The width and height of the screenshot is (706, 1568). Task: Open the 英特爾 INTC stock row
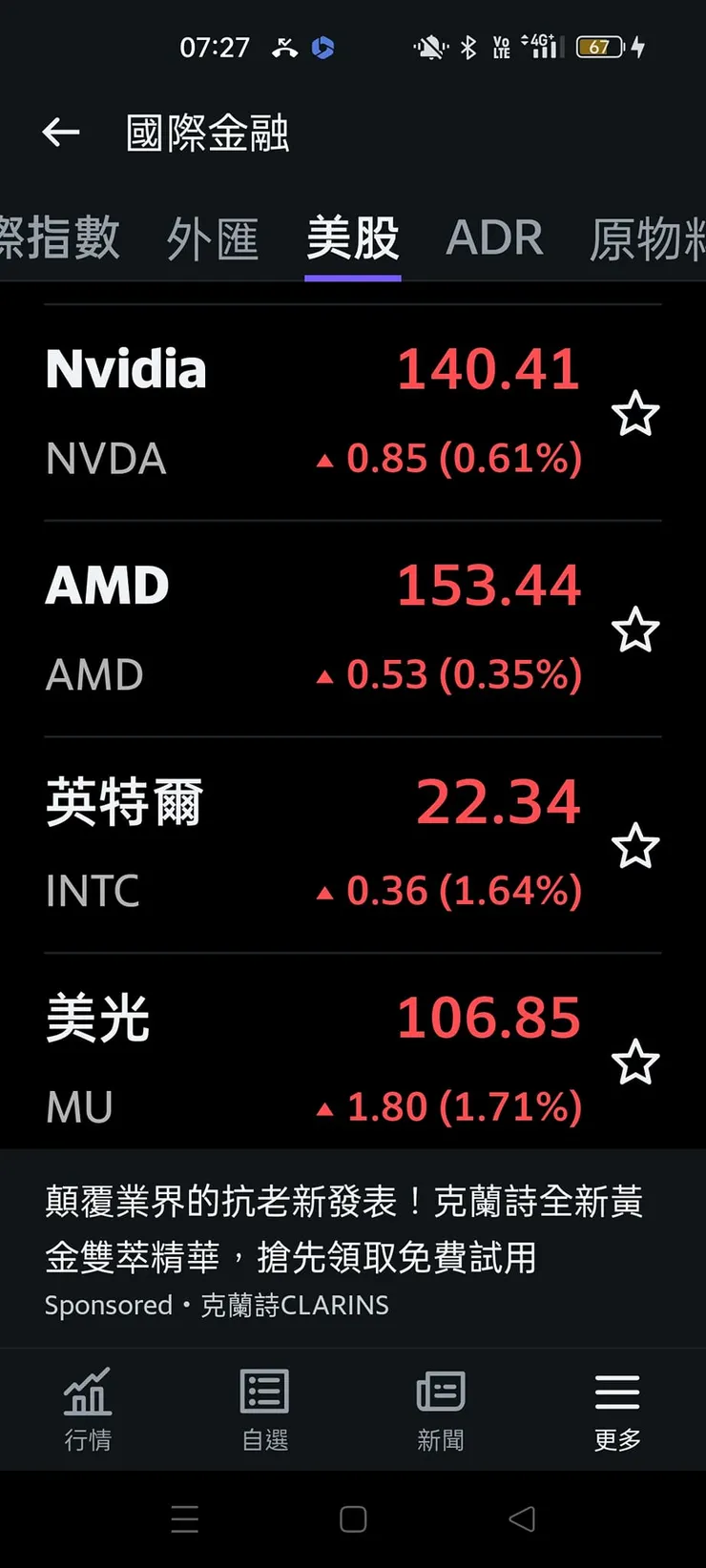(x=315, y=845)
